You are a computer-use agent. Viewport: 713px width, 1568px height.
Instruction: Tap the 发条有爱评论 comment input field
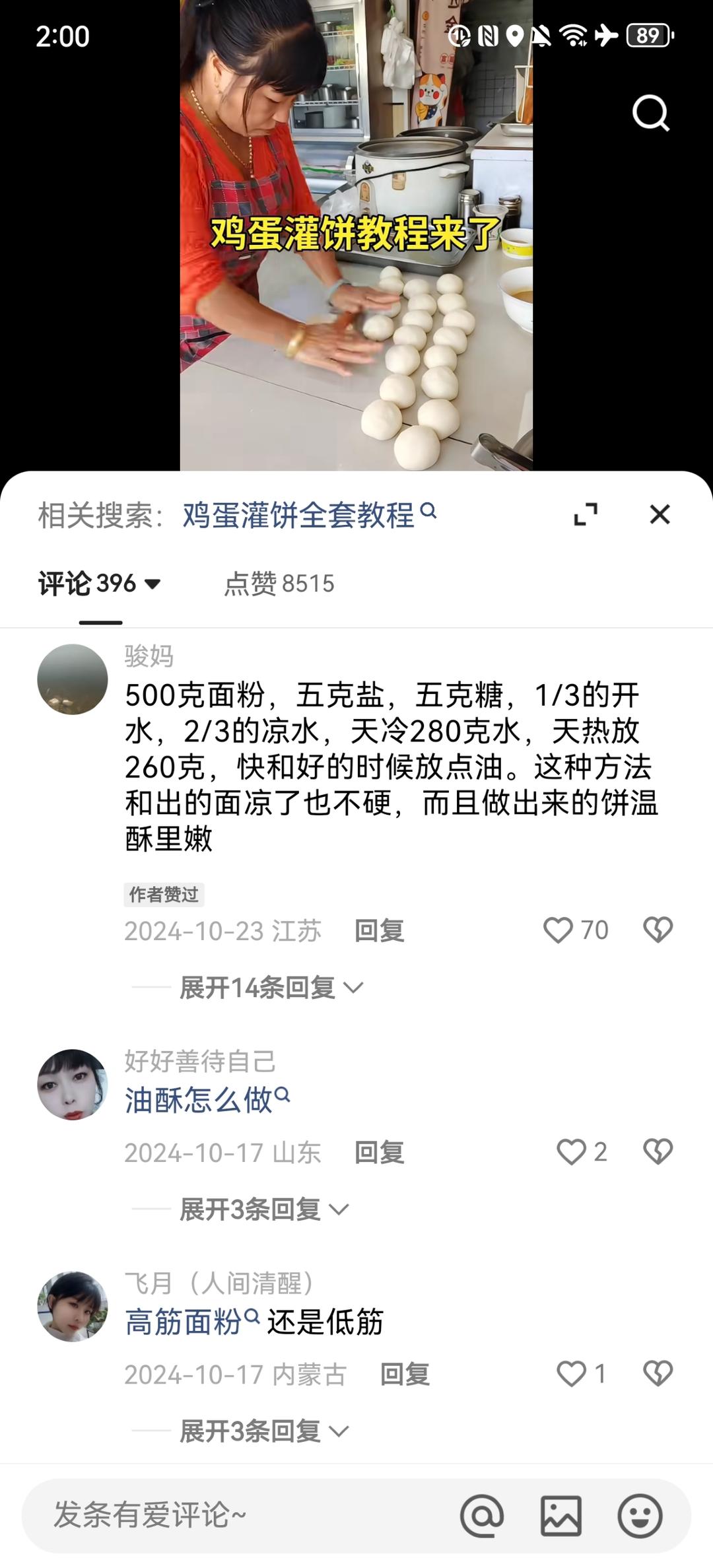coord(231,1515)
